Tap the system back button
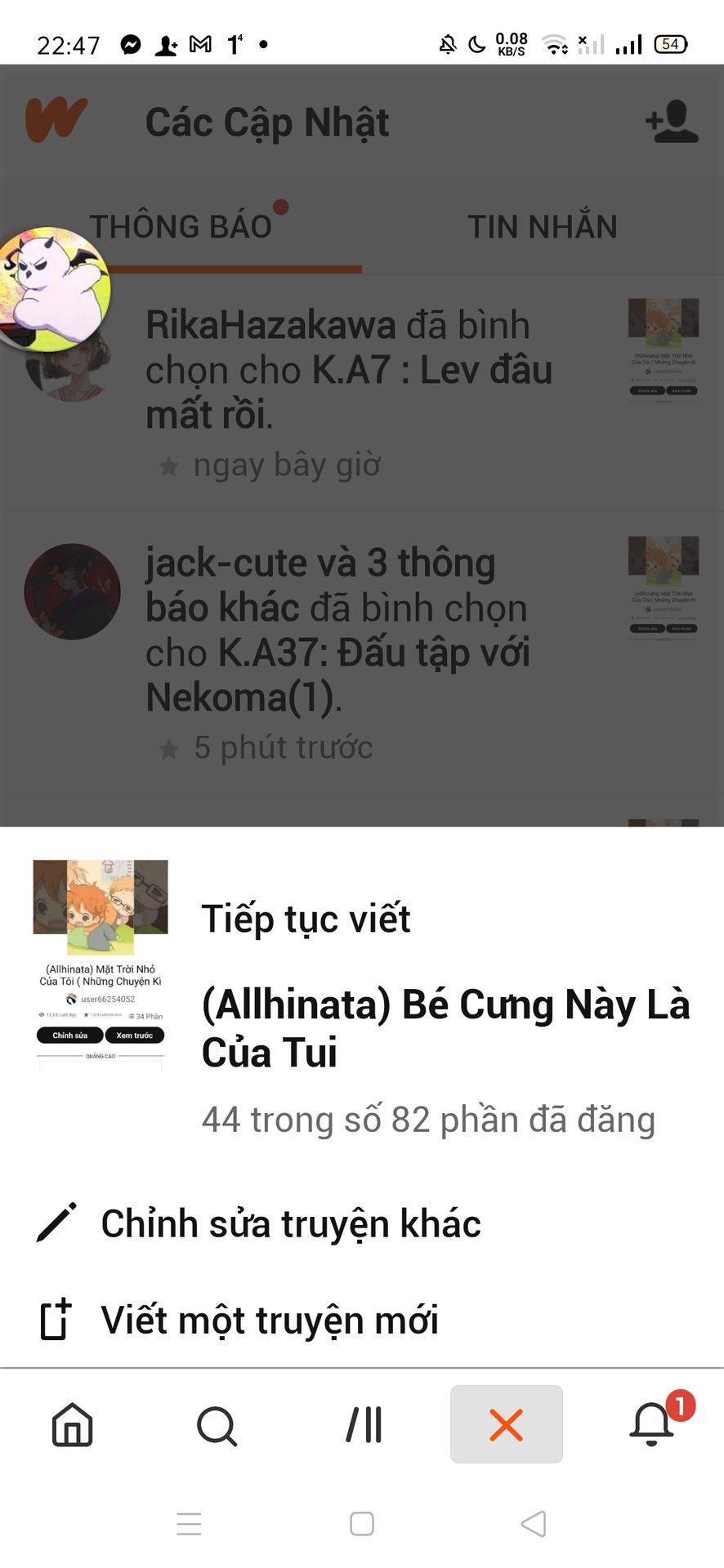The image size is (724, 1568). coord(534,1523)
